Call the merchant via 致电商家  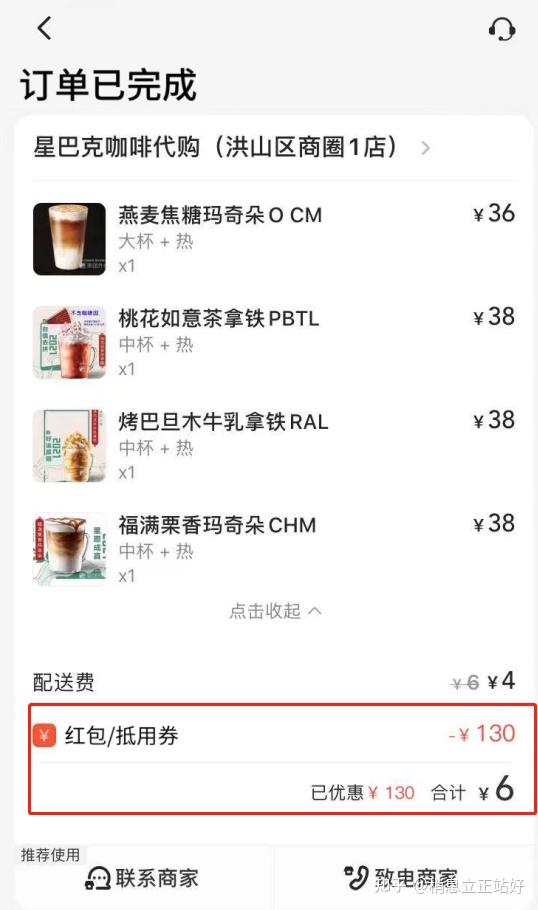pyautogui.click(x=400, y=878)
